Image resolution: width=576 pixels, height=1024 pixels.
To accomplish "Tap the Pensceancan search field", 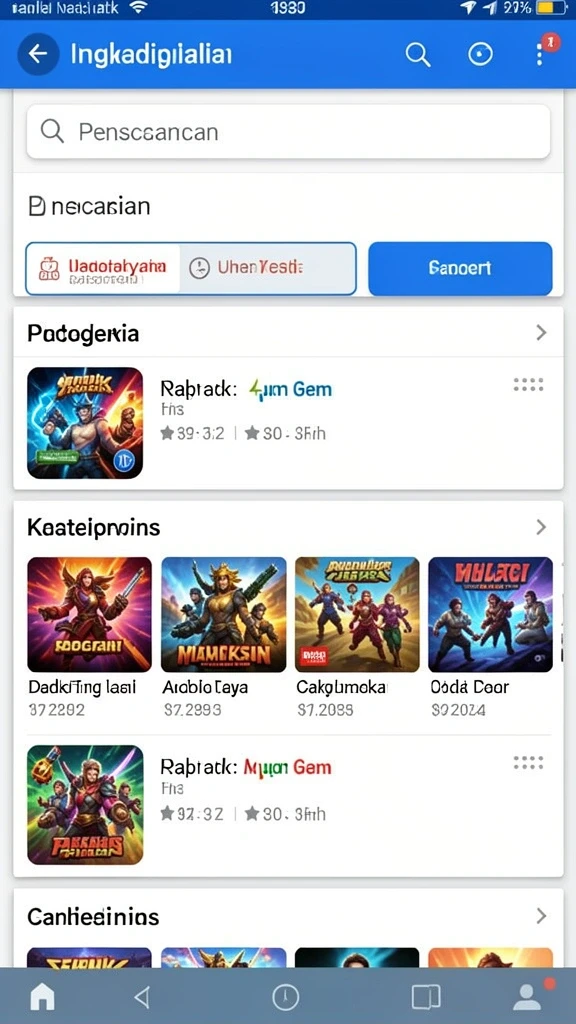I will point(288,131).
